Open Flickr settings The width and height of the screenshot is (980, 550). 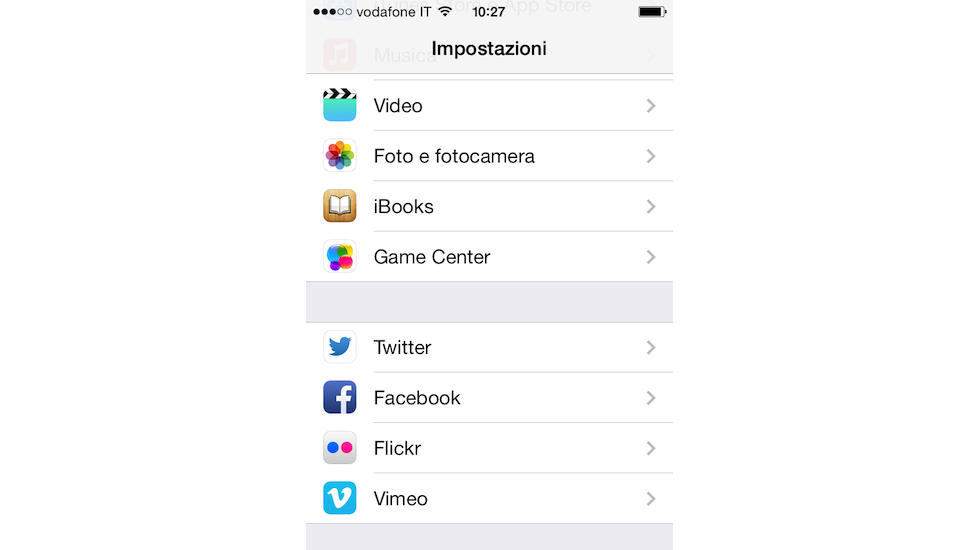pyautogui.click(x=489, y=448)
